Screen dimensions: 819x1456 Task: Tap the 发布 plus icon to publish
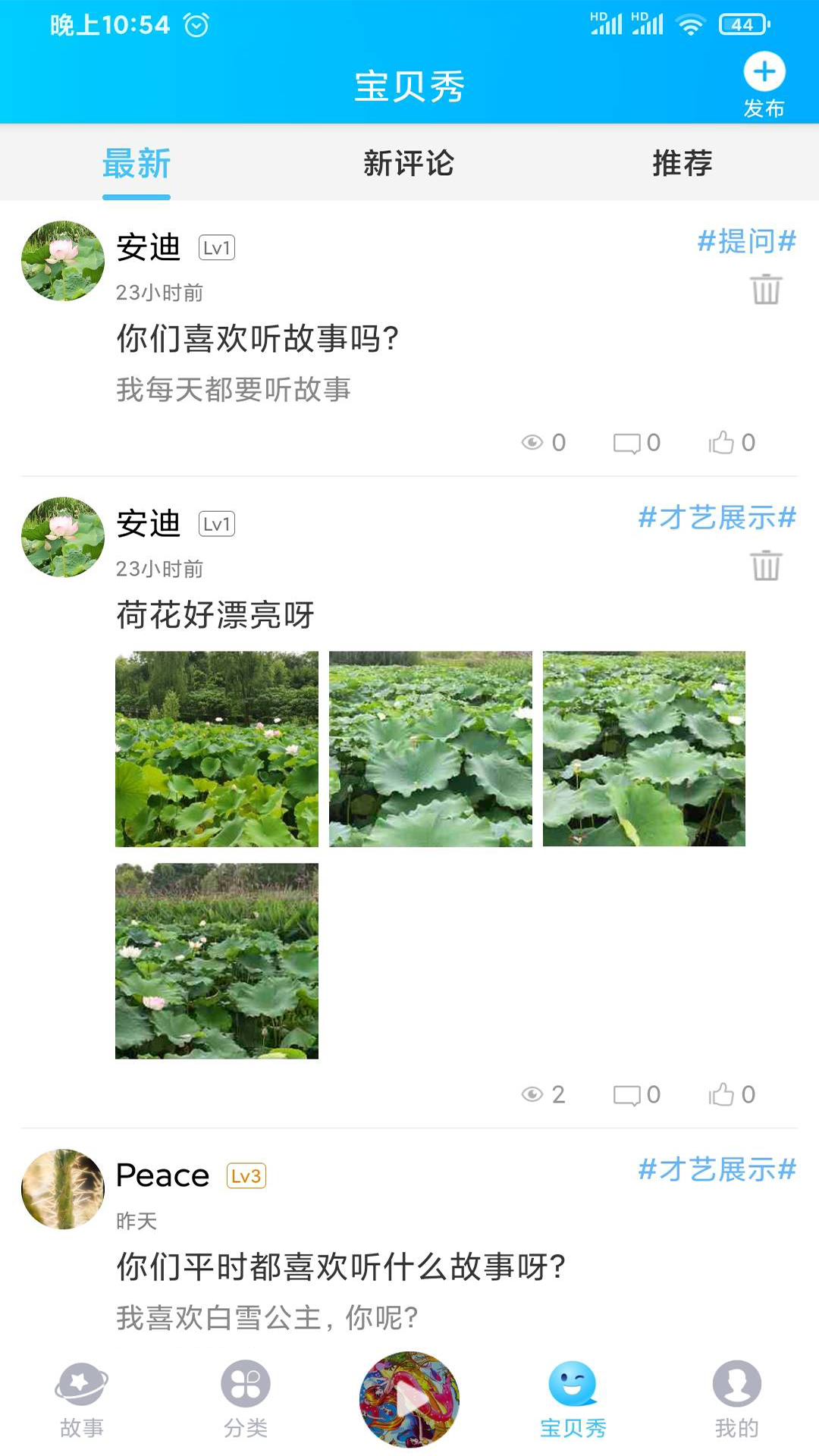764,73
